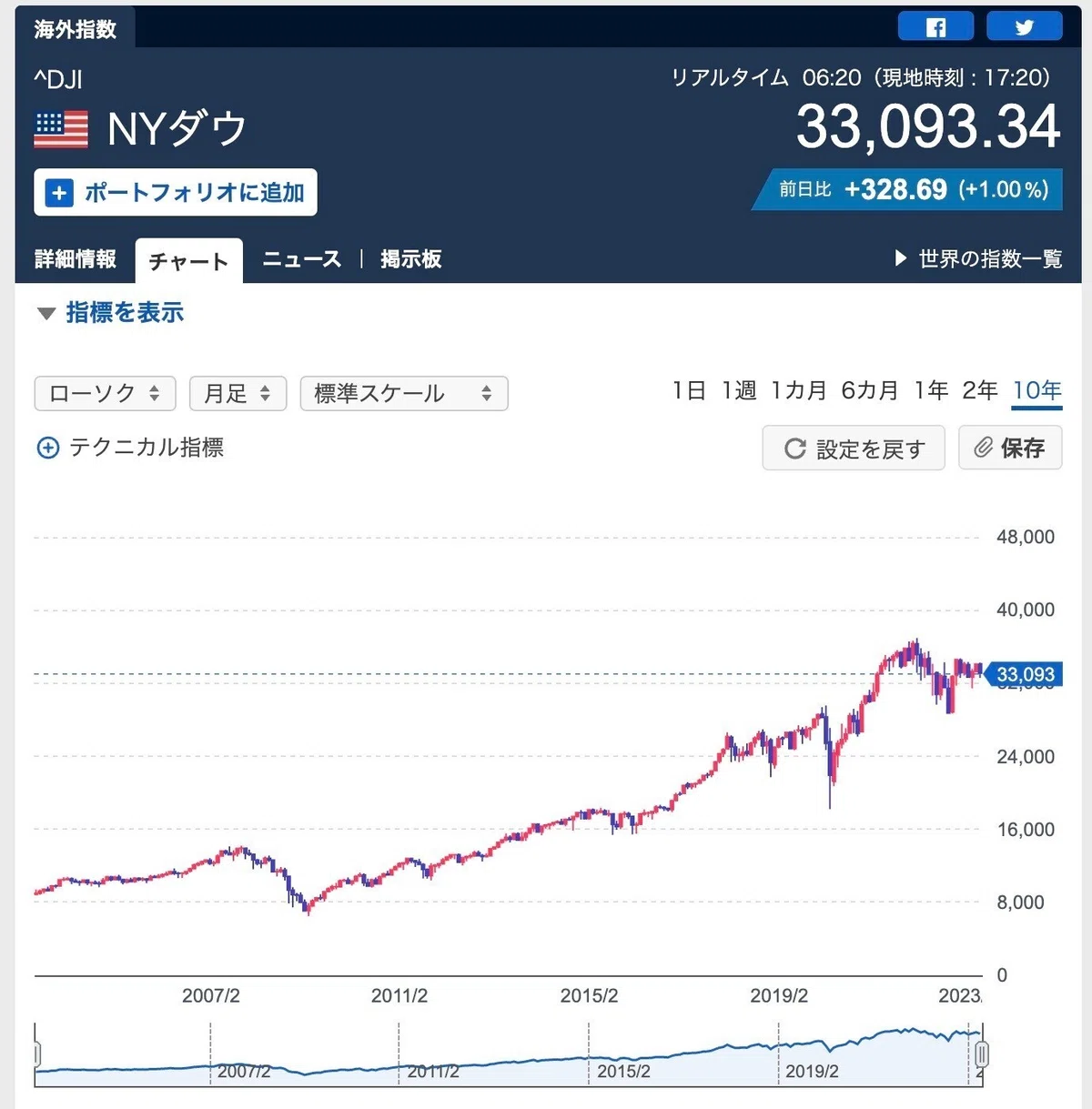Switch to 詳細情報 tab
The width and height of the screenshot is (1092, 1109).
[x=76, y=259]
